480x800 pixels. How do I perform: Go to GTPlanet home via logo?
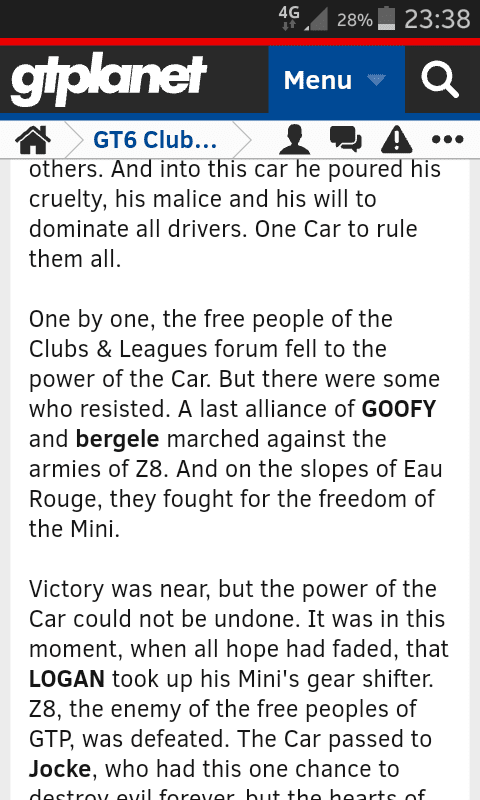tap(109, 80)
